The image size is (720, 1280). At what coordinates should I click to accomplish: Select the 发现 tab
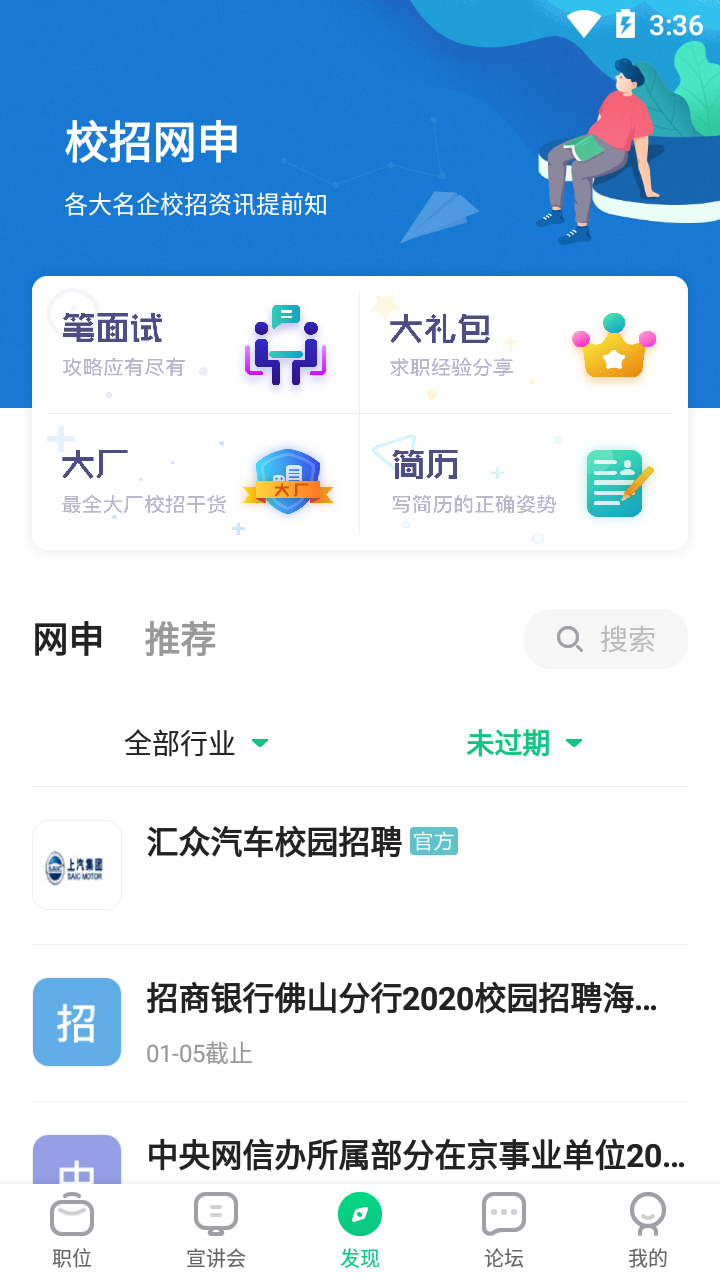pos(360,1232)
